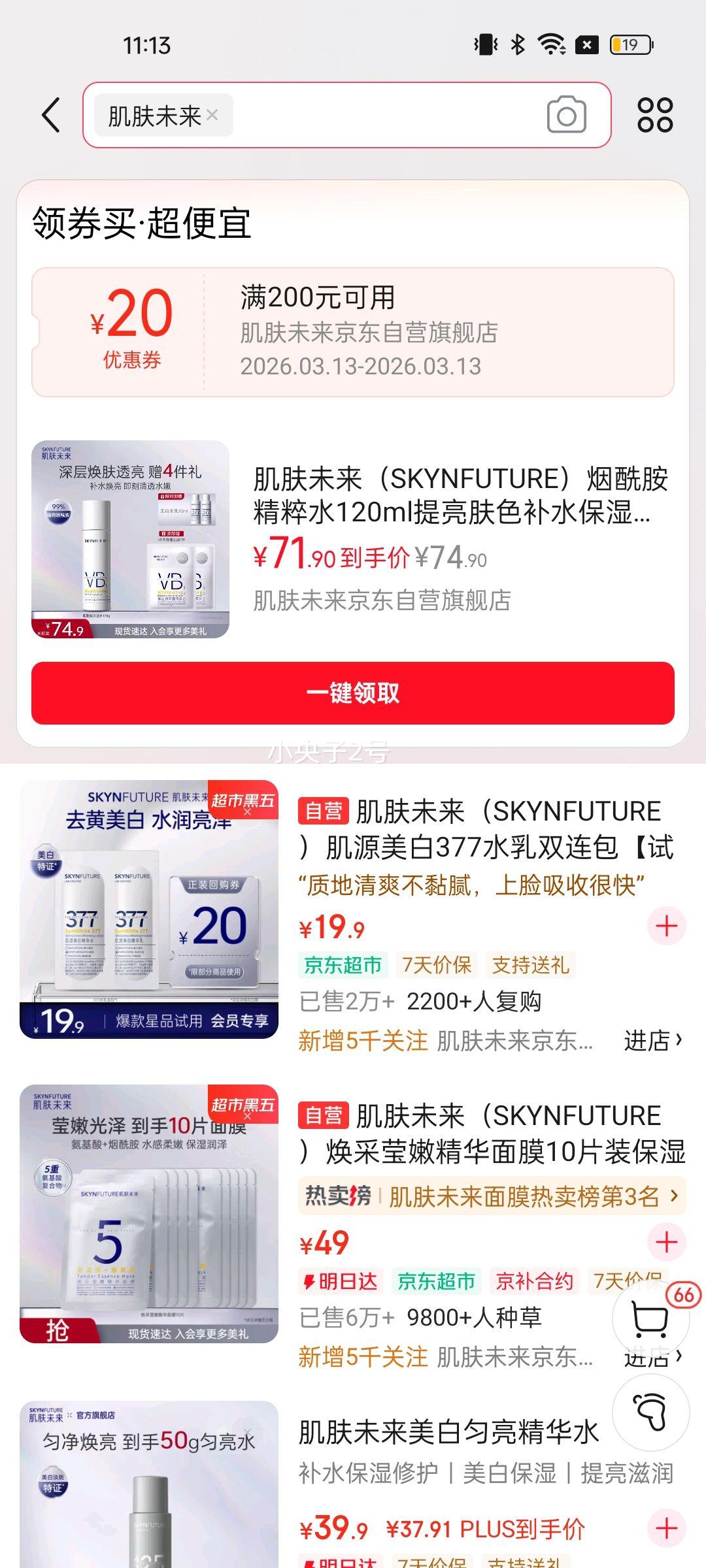Open the 焕采莹嫩精华面膜10片装 product
This screenshot has width=706, height=1568.
pyautogui.click(x=490, y=1134)
